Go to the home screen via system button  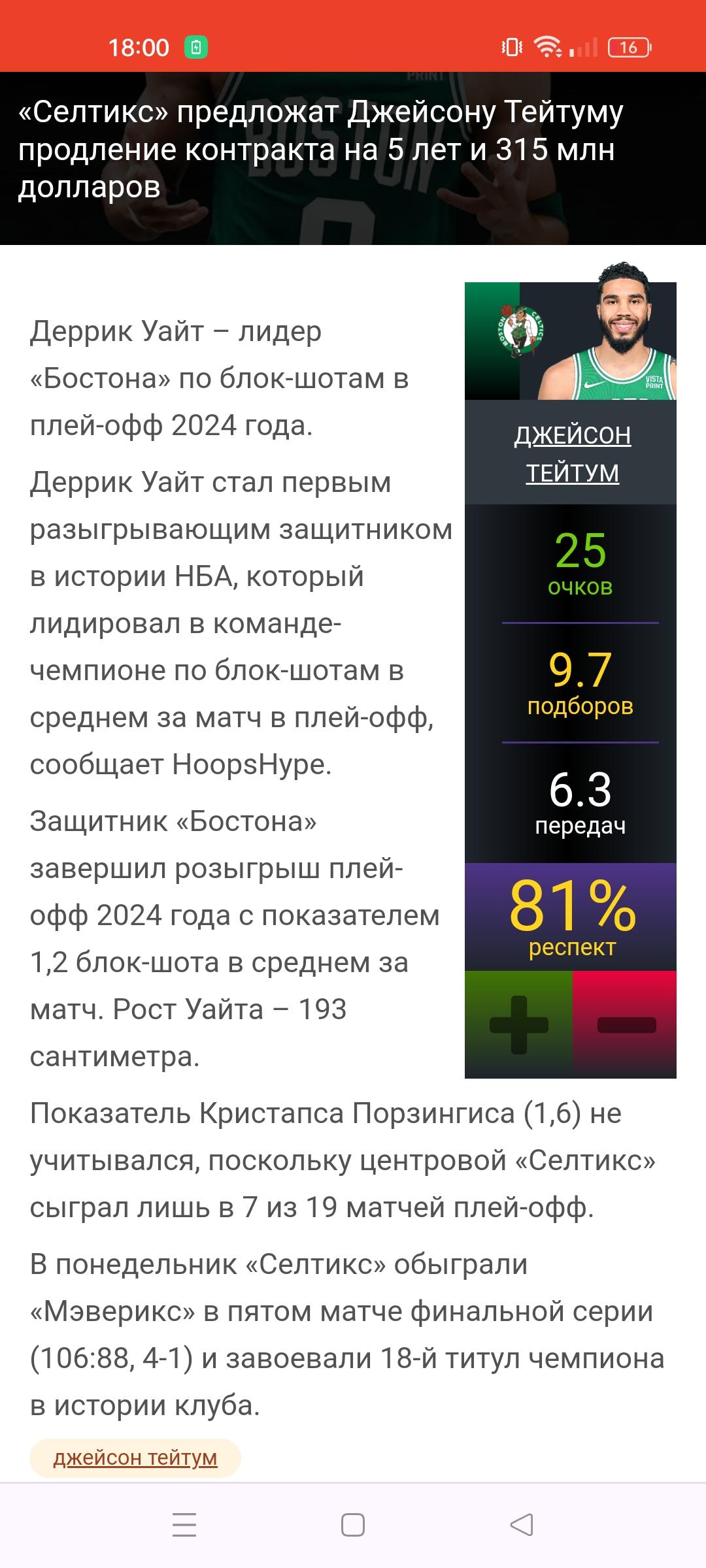[x=353, y=1525]
